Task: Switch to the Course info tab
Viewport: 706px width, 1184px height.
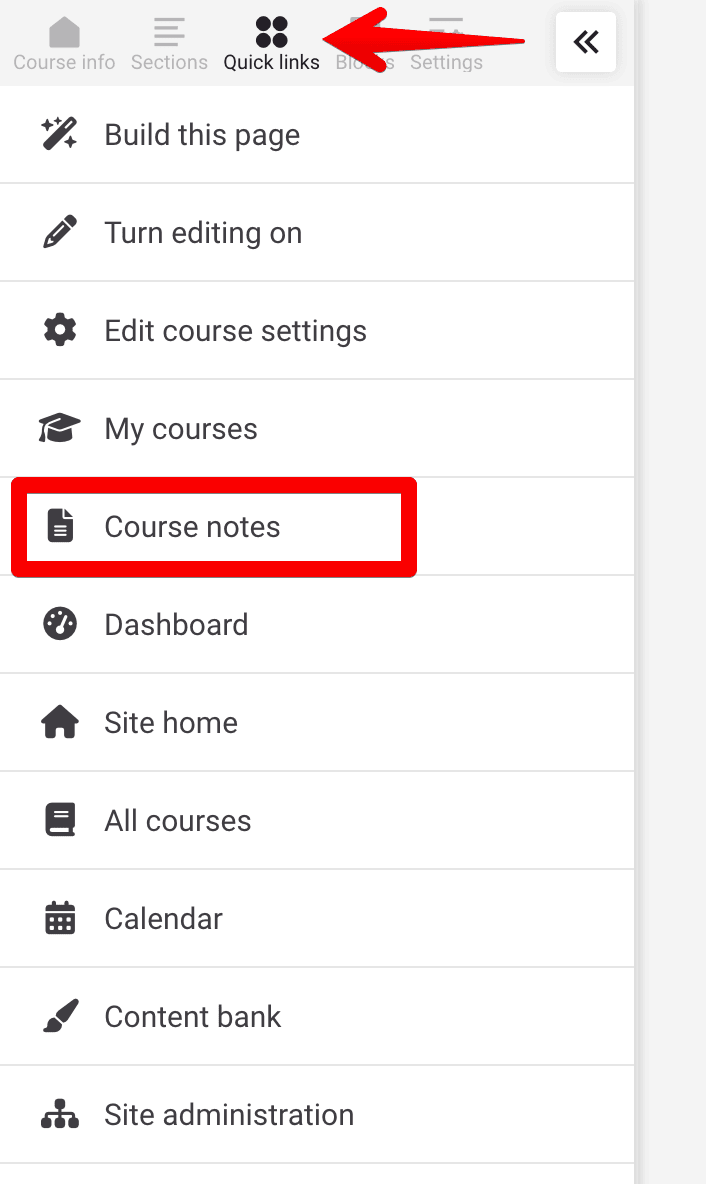Action: pyautogui.click(x=64, y=44)
